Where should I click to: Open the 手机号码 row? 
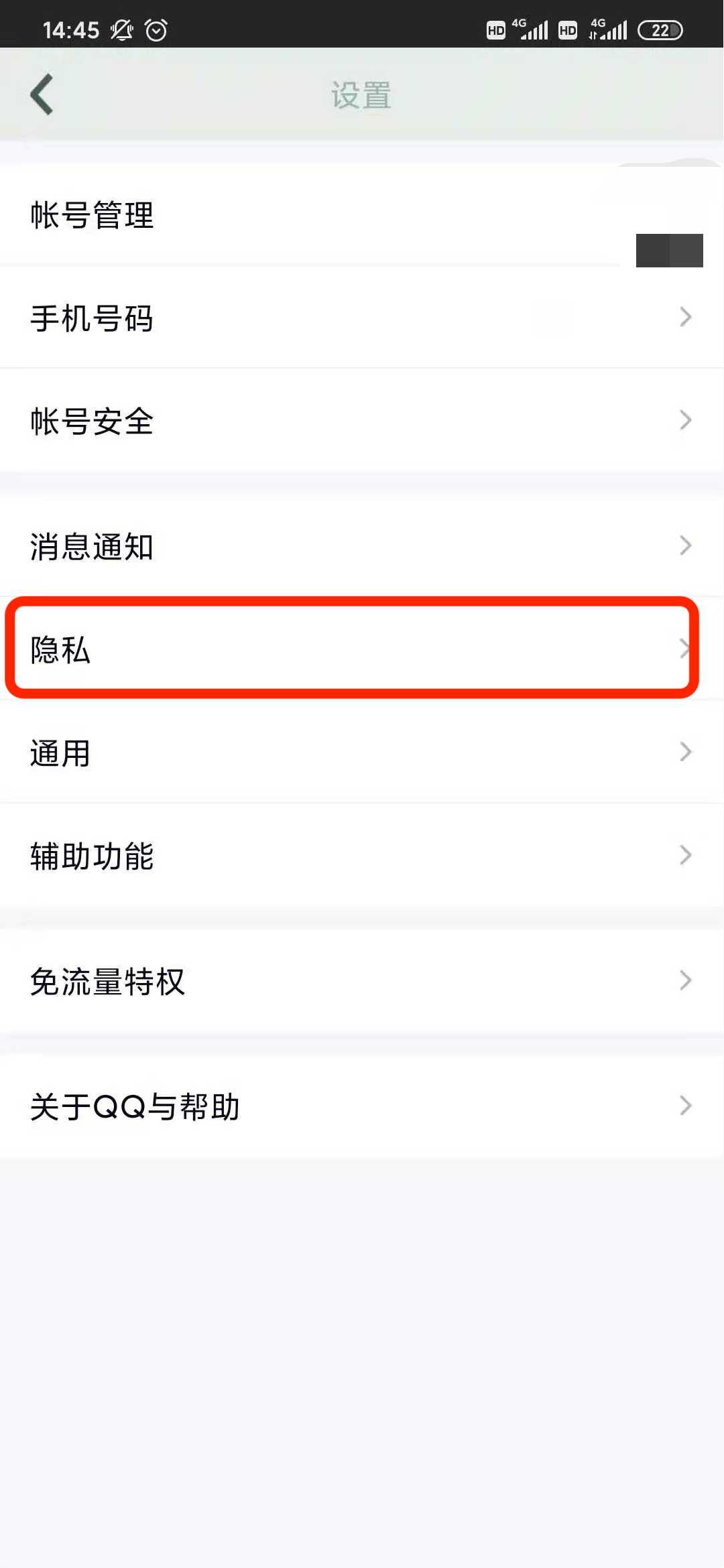[x=93, y=318]
